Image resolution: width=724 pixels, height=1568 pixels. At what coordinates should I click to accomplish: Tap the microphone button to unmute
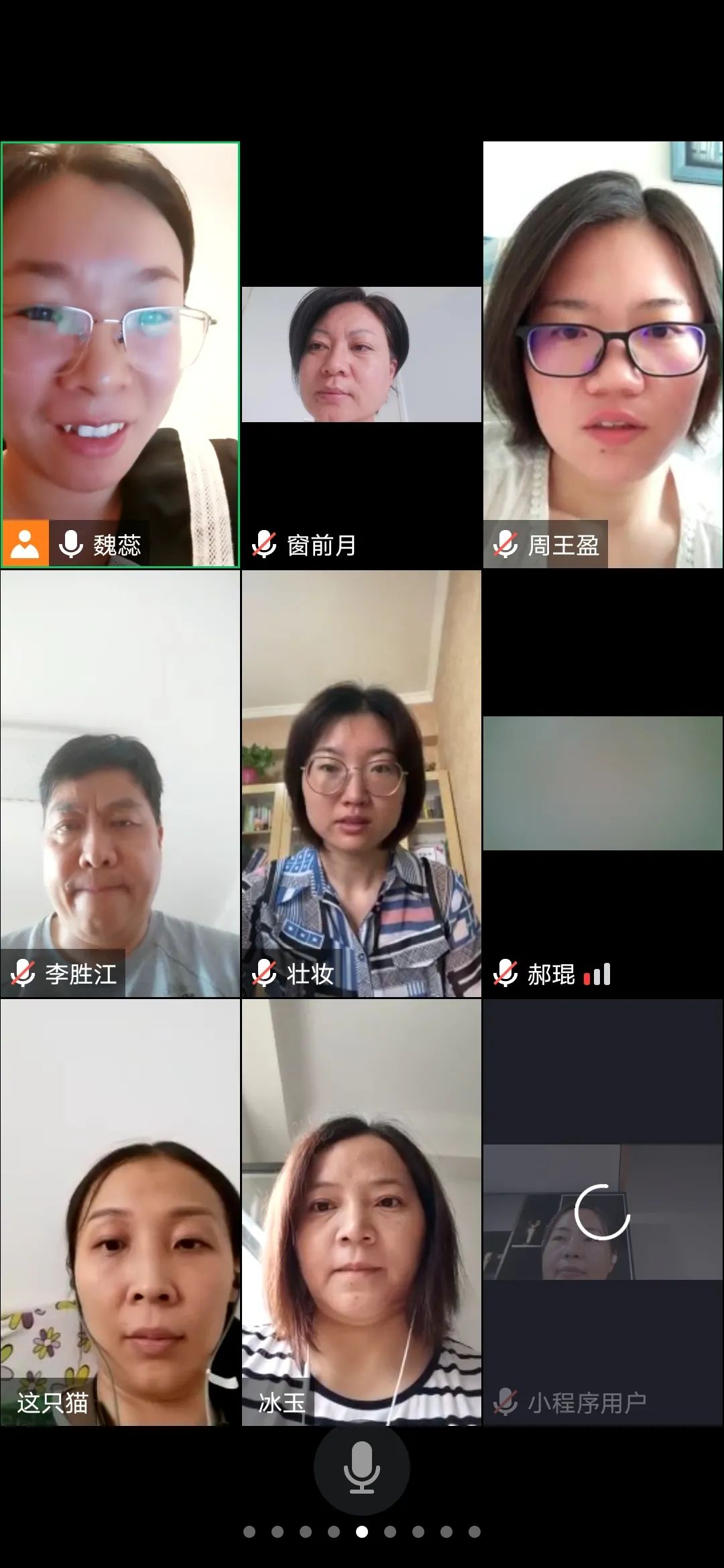point(361,1466)
